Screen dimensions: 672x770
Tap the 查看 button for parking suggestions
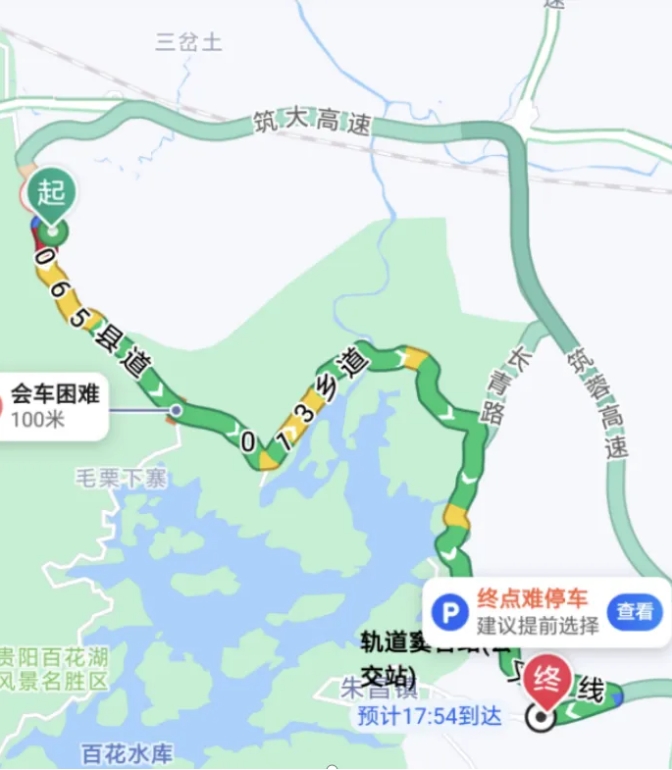(x=634, y=611)
